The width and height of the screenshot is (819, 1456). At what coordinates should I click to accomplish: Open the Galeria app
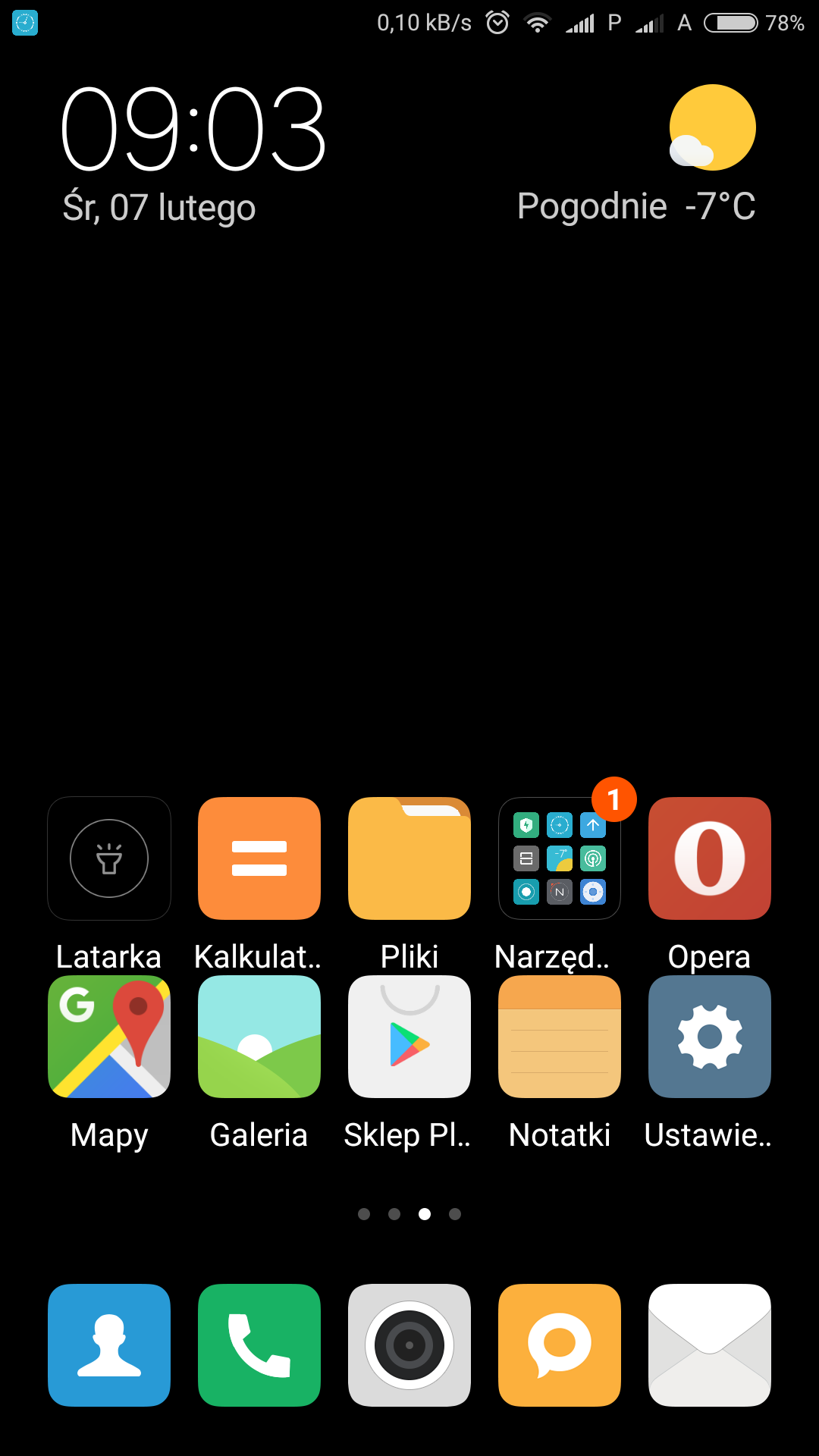tap(259, 1037)
